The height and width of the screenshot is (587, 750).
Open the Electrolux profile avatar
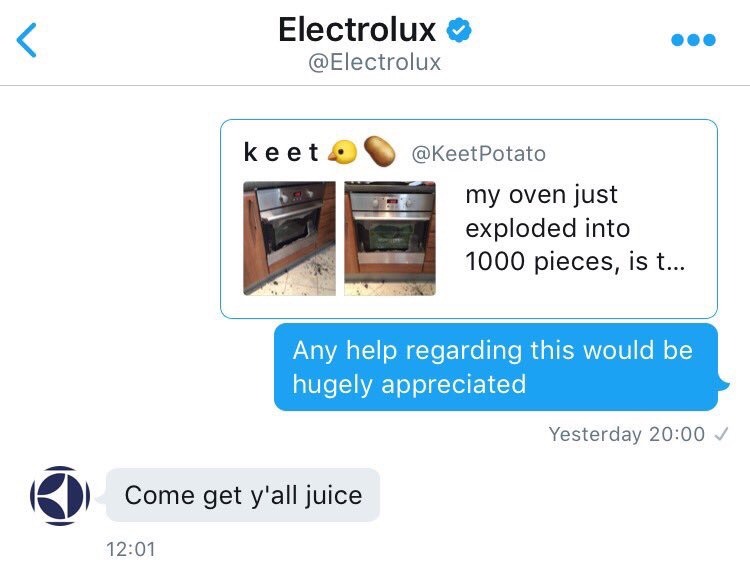pyautogui.click(x=60, y=495)
